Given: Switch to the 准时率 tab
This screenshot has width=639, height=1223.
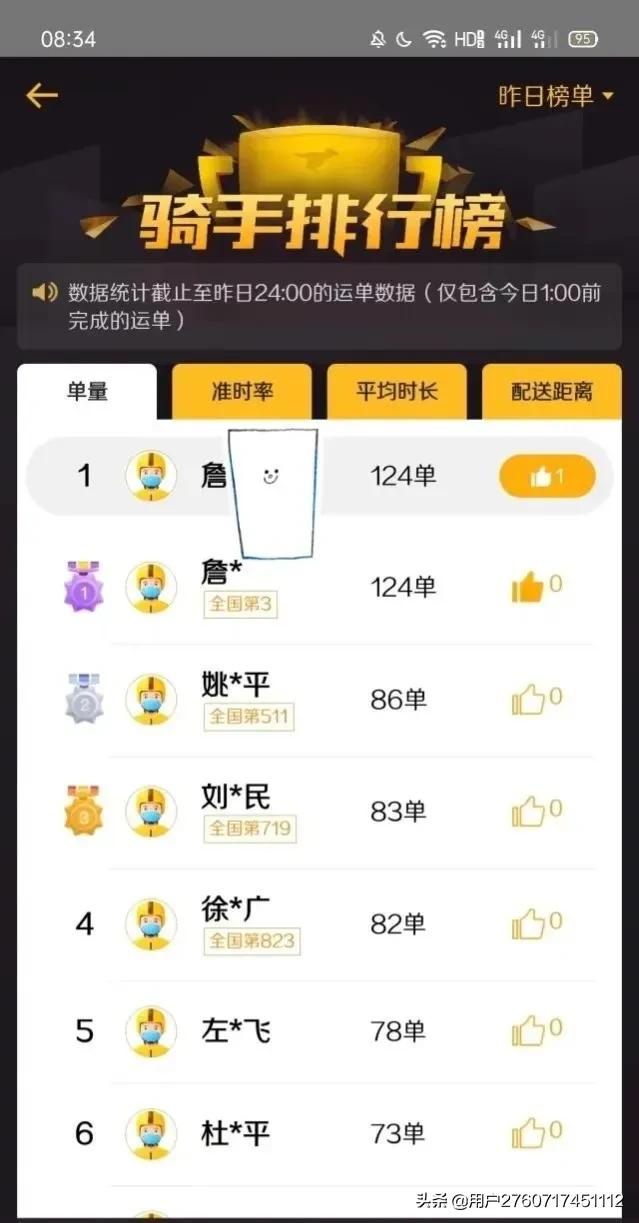Looking at the screenshot, I should point(242,392).
